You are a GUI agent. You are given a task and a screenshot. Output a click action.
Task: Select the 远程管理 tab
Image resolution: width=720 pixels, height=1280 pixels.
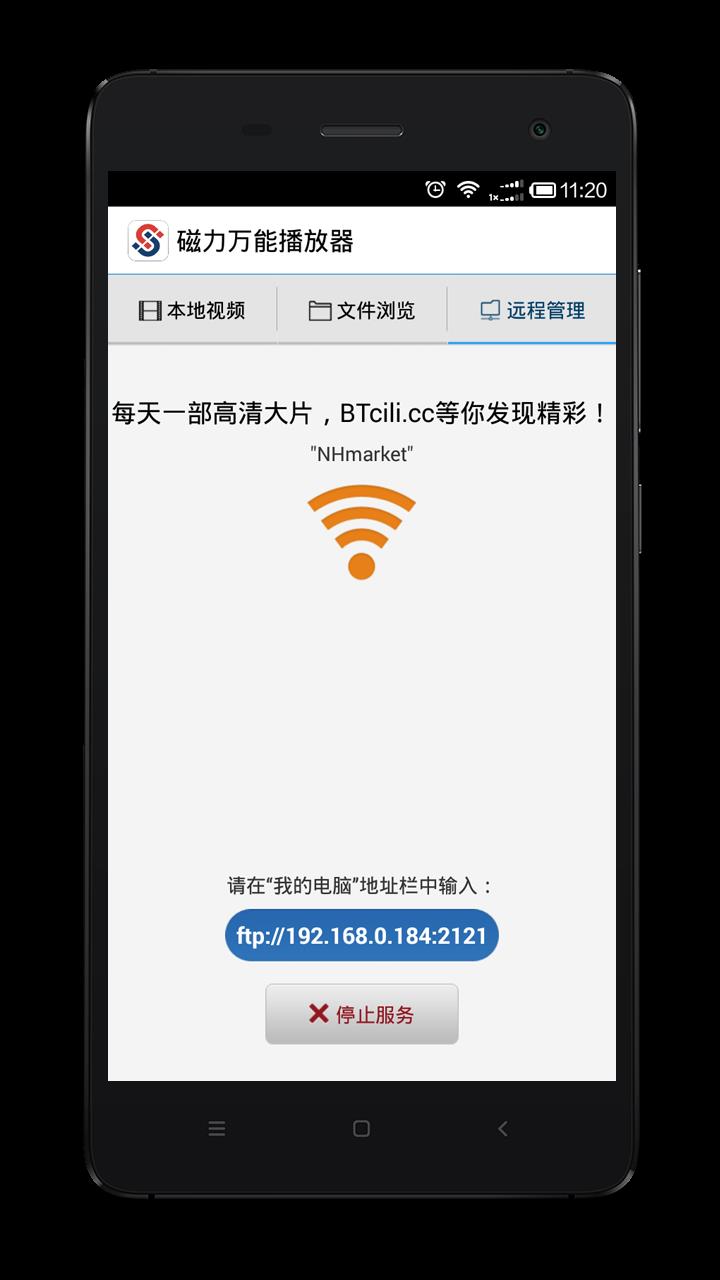click(531, 311)
